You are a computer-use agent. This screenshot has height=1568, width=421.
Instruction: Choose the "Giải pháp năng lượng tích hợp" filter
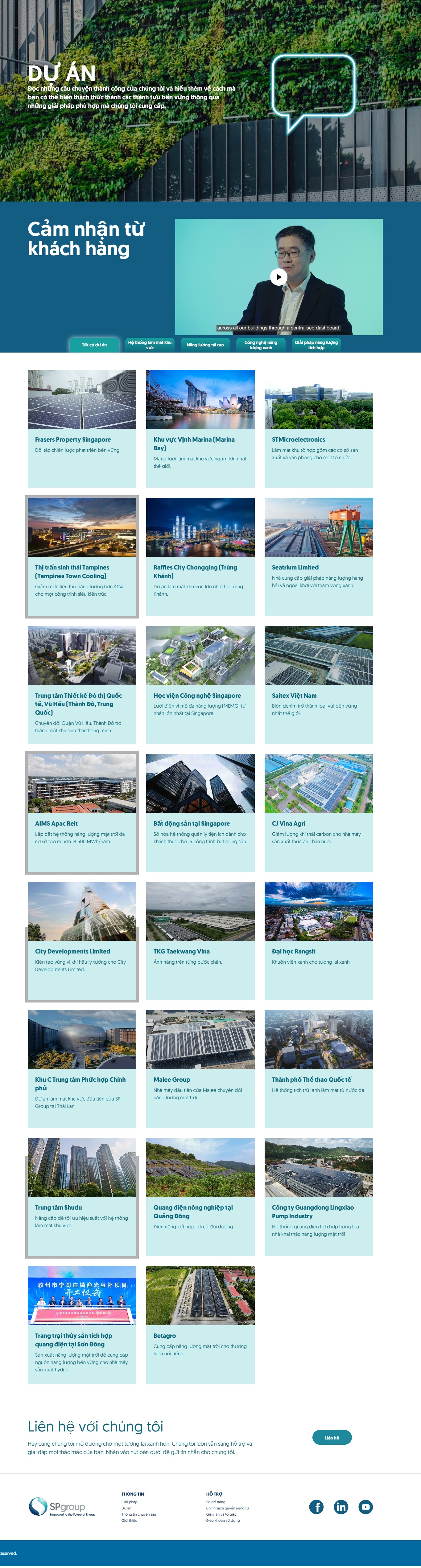[x=316, y=345]
